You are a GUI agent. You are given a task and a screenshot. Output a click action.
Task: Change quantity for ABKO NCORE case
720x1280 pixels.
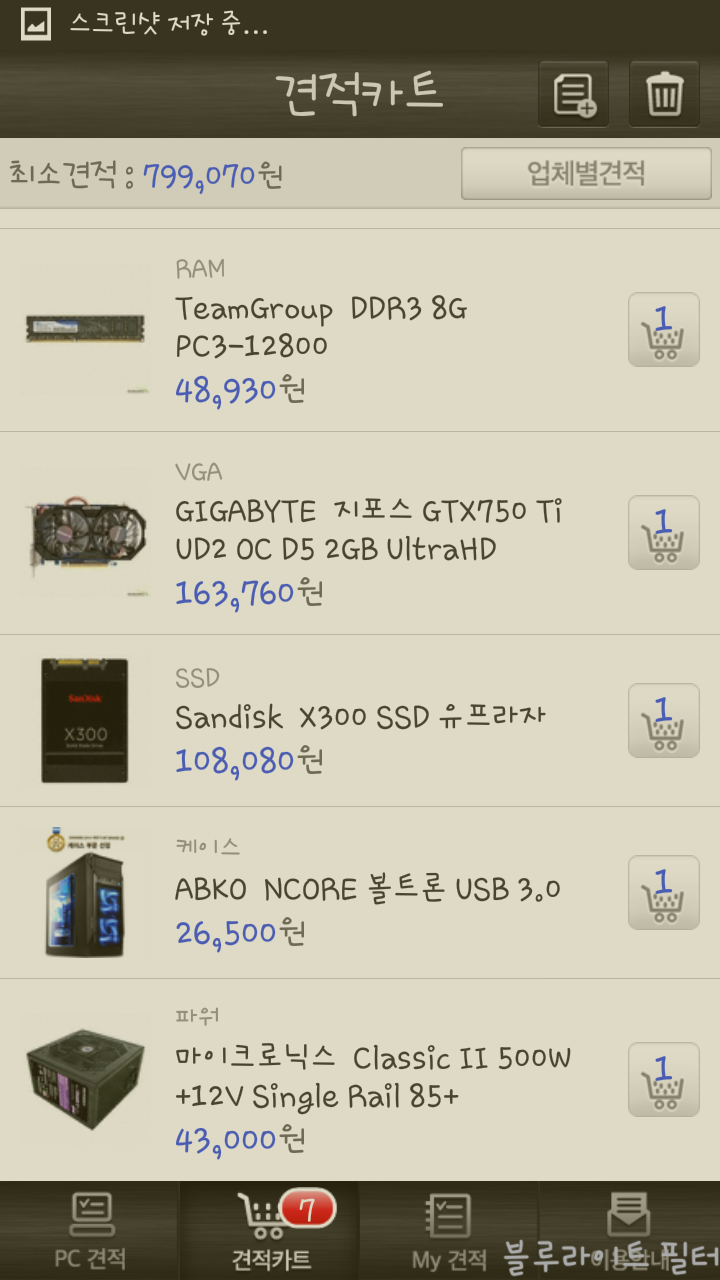point(664,892)
